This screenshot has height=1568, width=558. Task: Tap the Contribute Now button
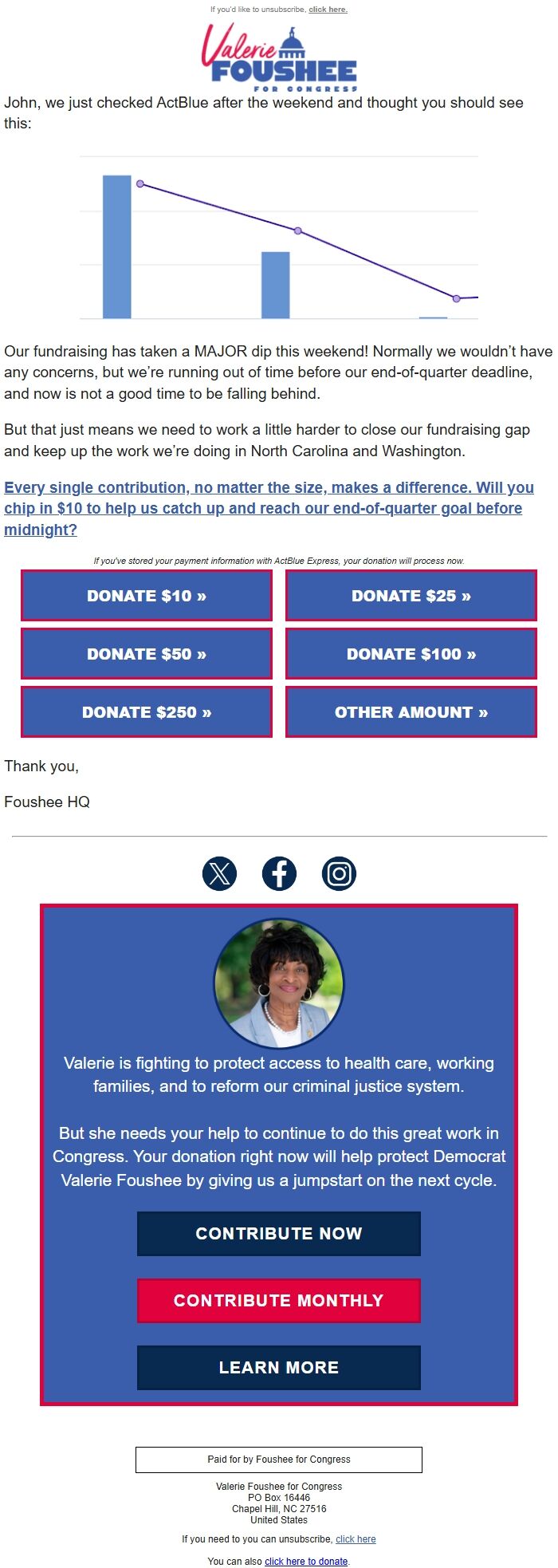pos(278,1234)
